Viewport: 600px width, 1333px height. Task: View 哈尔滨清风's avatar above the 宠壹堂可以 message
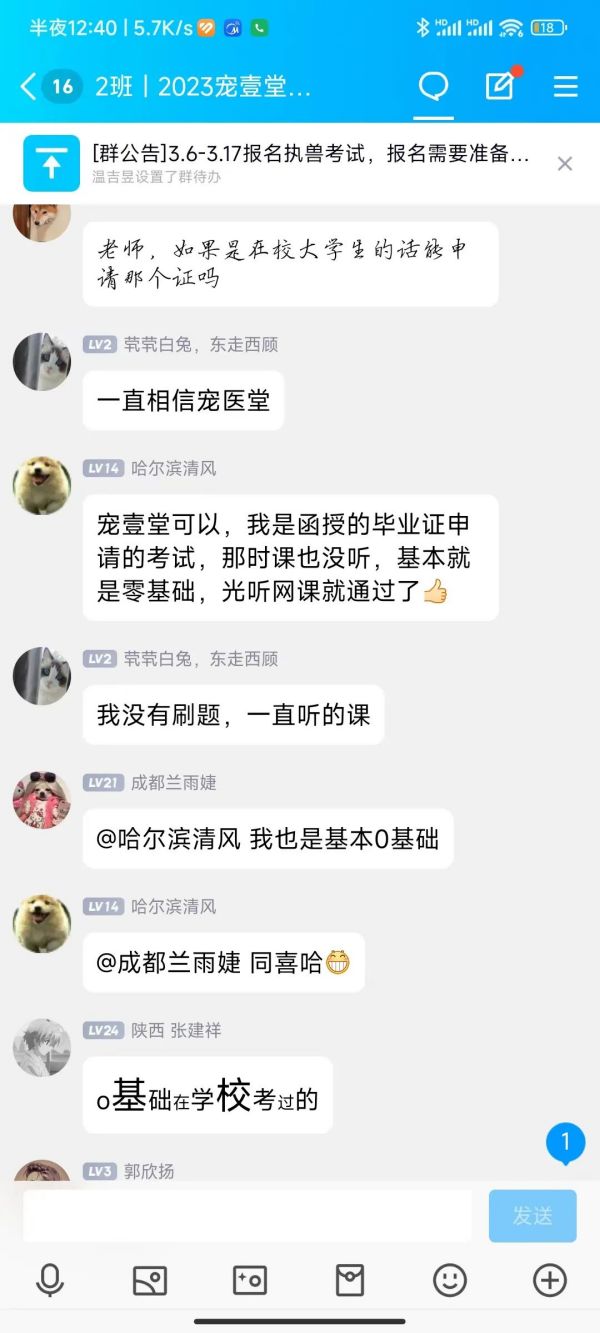click(x=42, y=486)
